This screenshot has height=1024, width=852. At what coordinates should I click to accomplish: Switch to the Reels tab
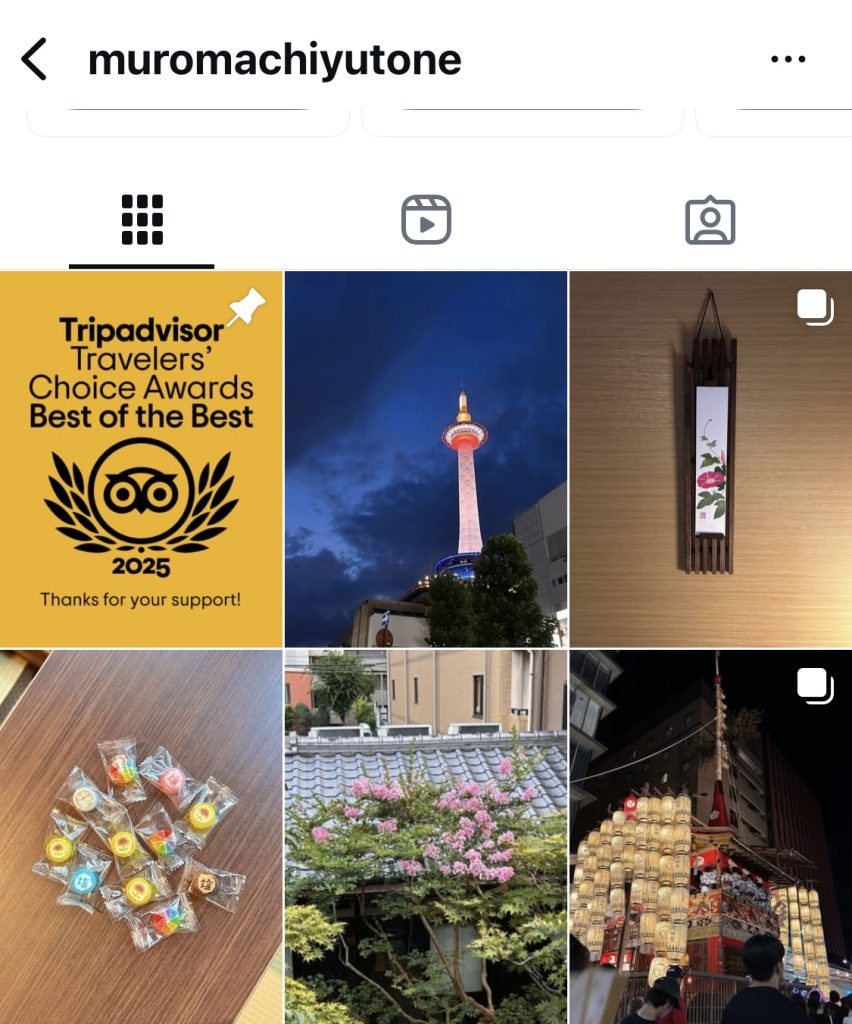tap(426, 220)
